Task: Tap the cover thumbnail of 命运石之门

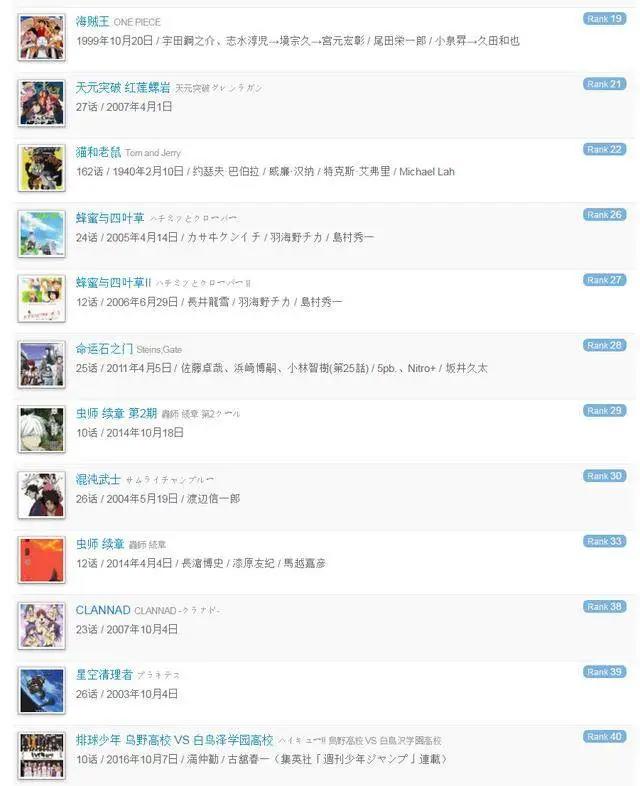Action: click(x=41, y=364)
